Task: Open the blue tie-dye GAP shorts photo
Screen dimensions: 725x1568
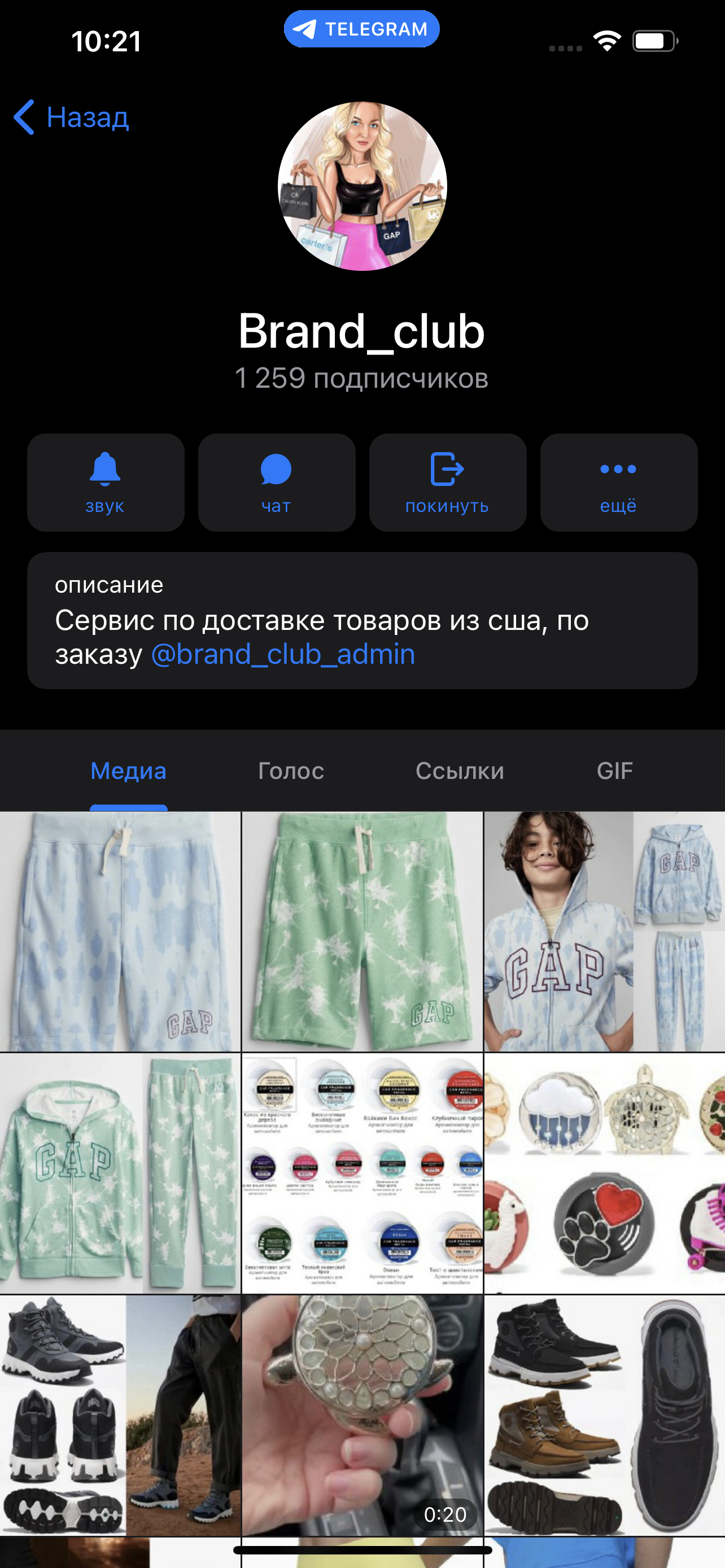Action: click(120, 931)
